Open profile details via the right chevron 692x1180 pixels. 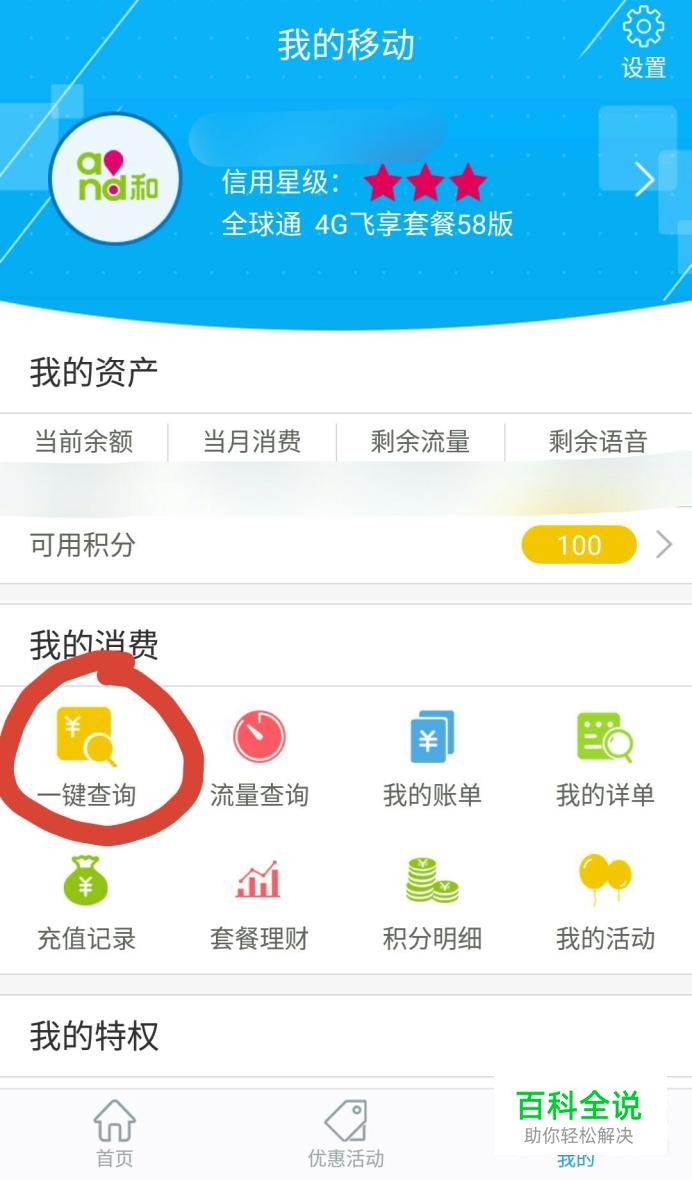pos(644,180)
